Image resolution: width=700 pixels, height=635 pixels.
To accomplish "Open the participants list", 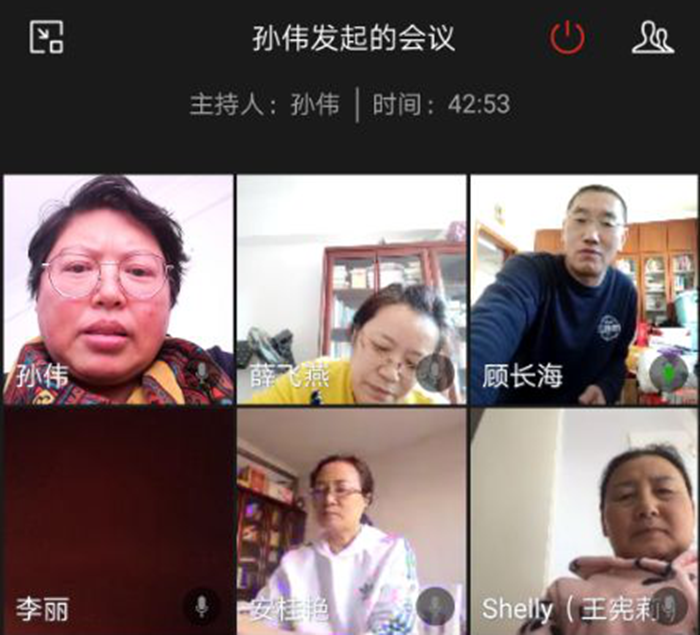I will point(653,38).
